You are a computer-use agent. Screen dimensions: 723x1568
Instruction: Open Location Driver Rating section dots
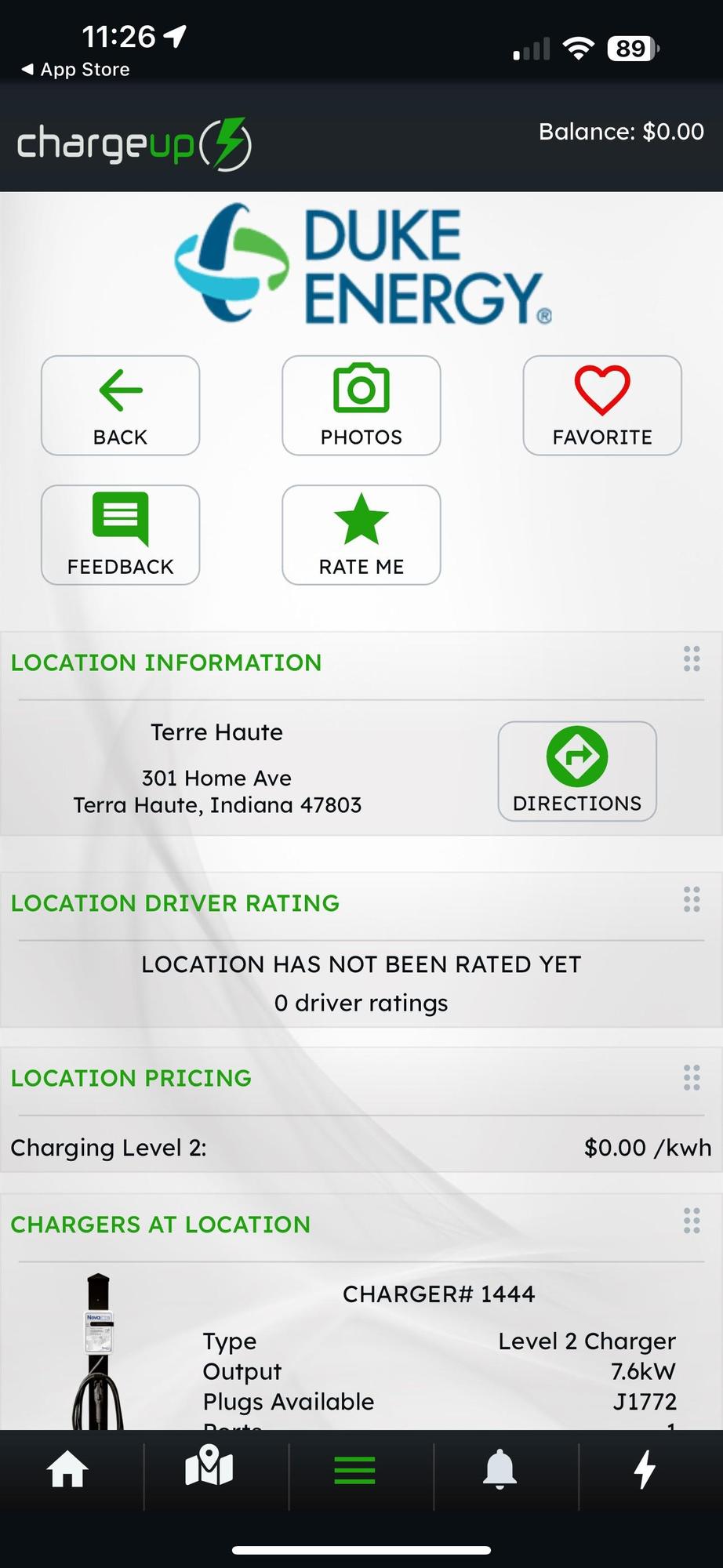pyautogui.click(x=692, y=900)
